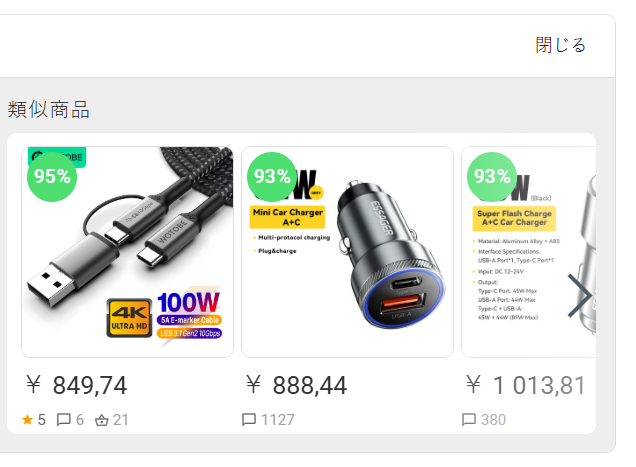This screenshot has height=467, width=636.
Task: Show next similar products with the right arrow
Action: [x=580, y=295]
